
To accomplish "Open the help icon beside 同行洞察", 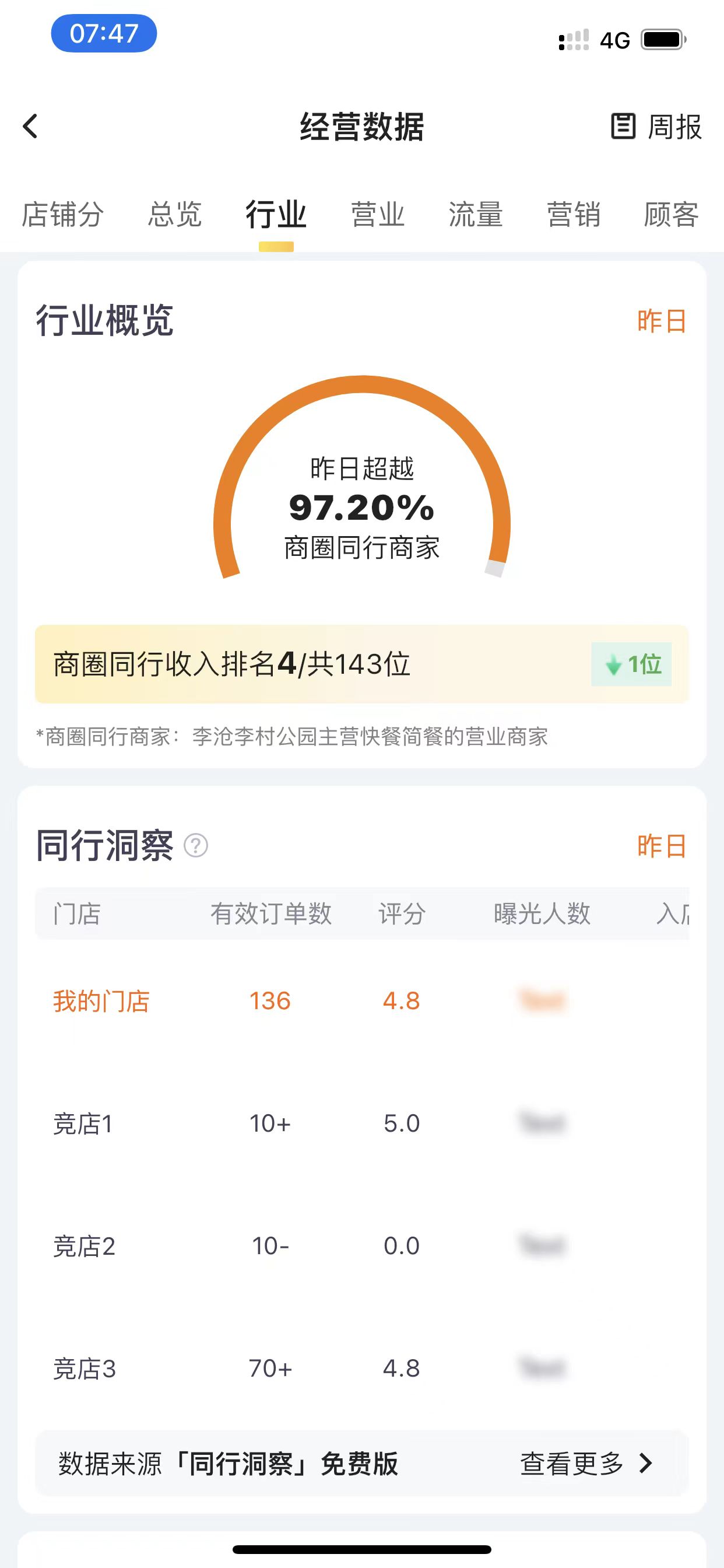I will tap(196, 845).
